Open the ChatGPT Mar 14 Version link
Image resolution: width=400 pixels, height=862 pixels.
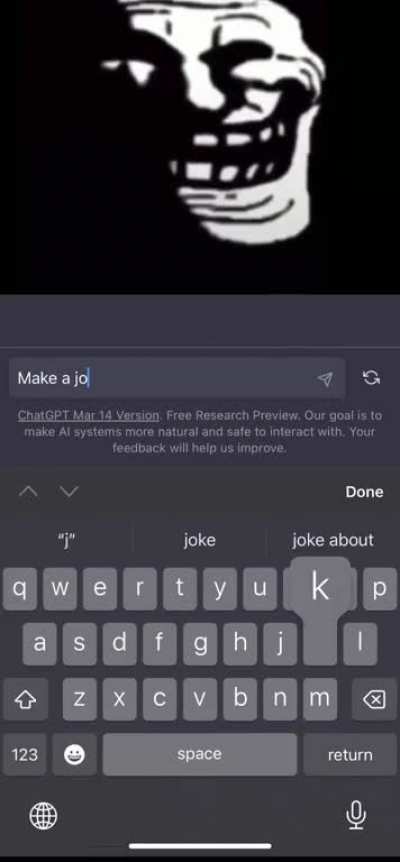[x=88, y=415]
